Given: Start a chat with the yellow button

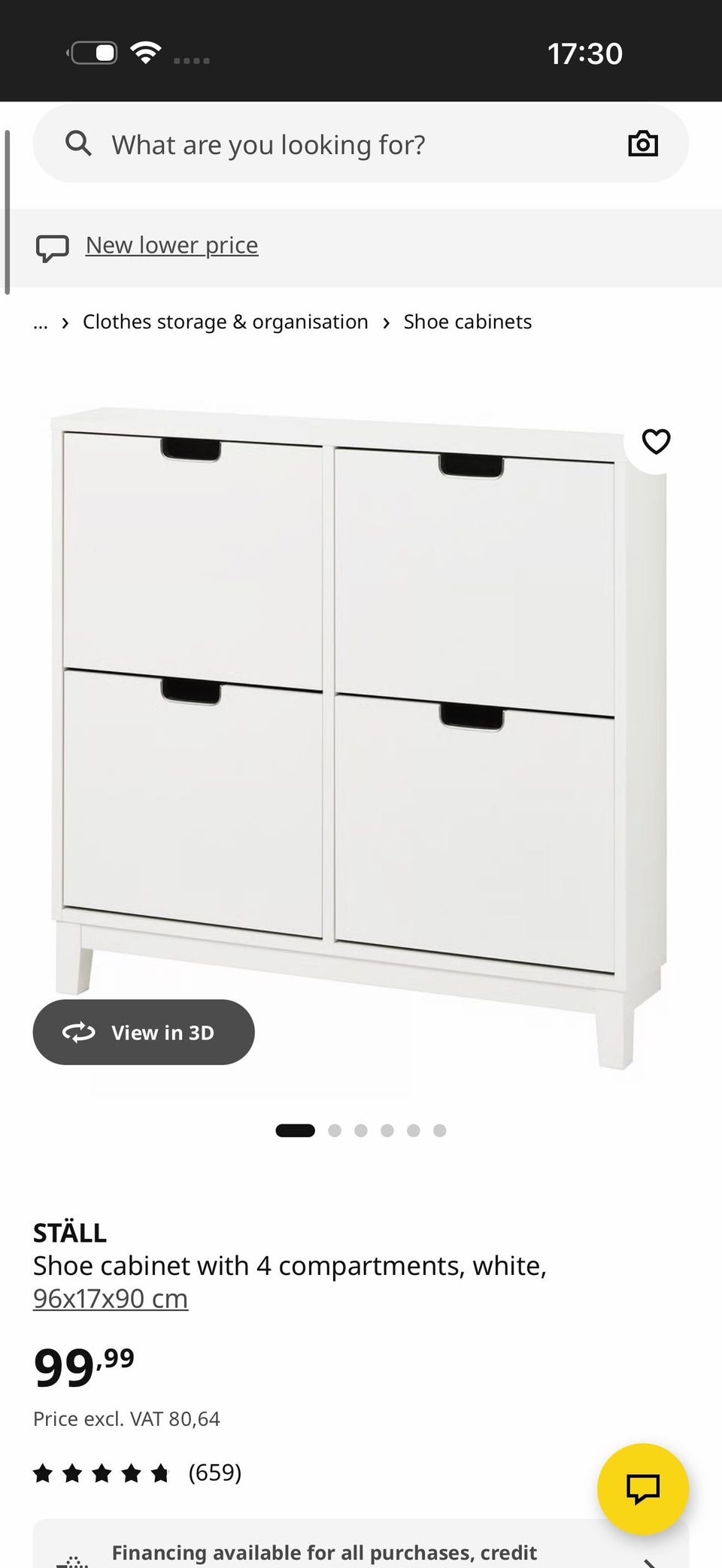Looking at the screenshot, I should tap(642, 1488).
